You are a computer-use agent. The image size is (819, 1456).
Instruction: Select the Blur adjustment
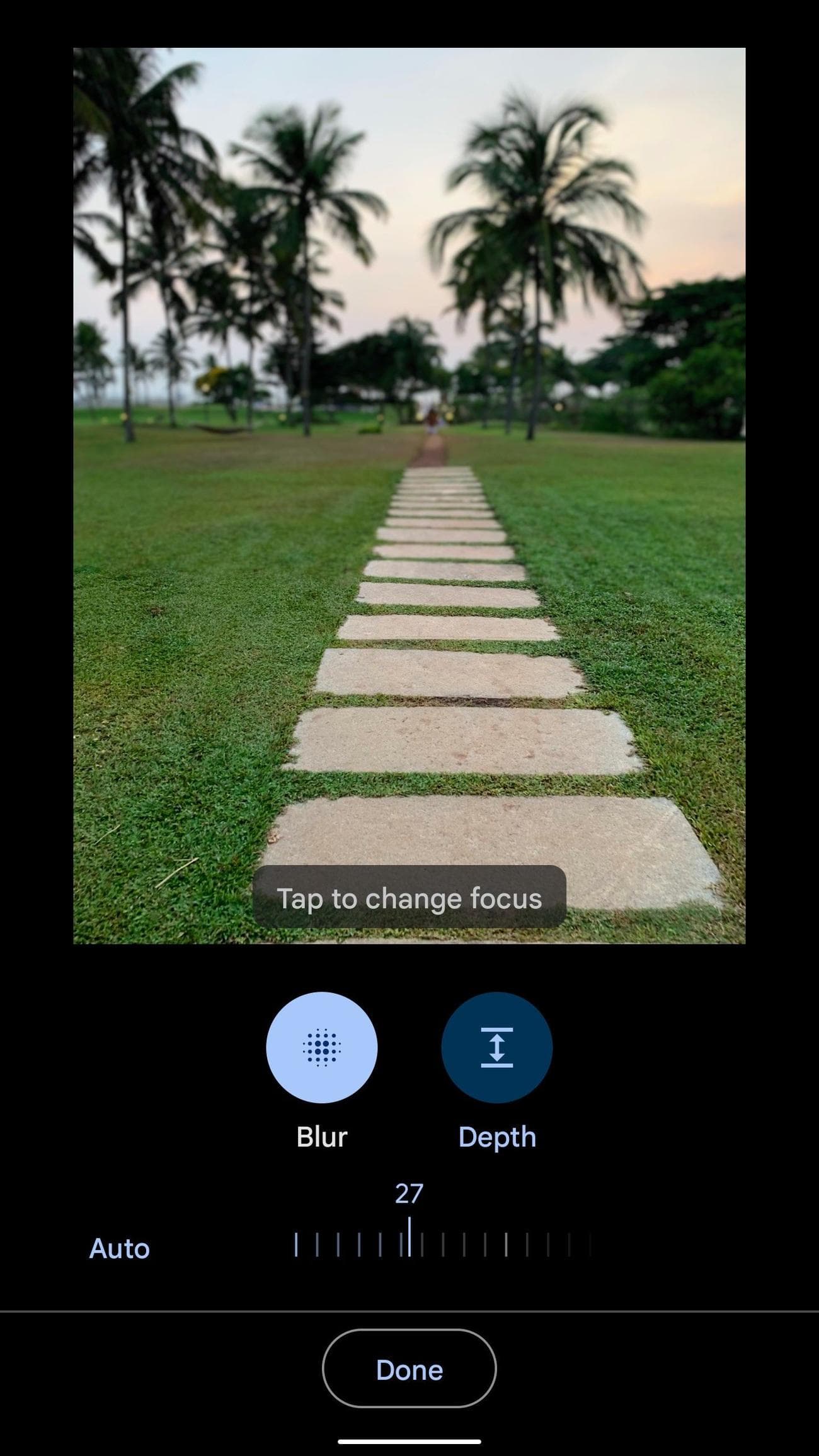tap(321, 1046)
